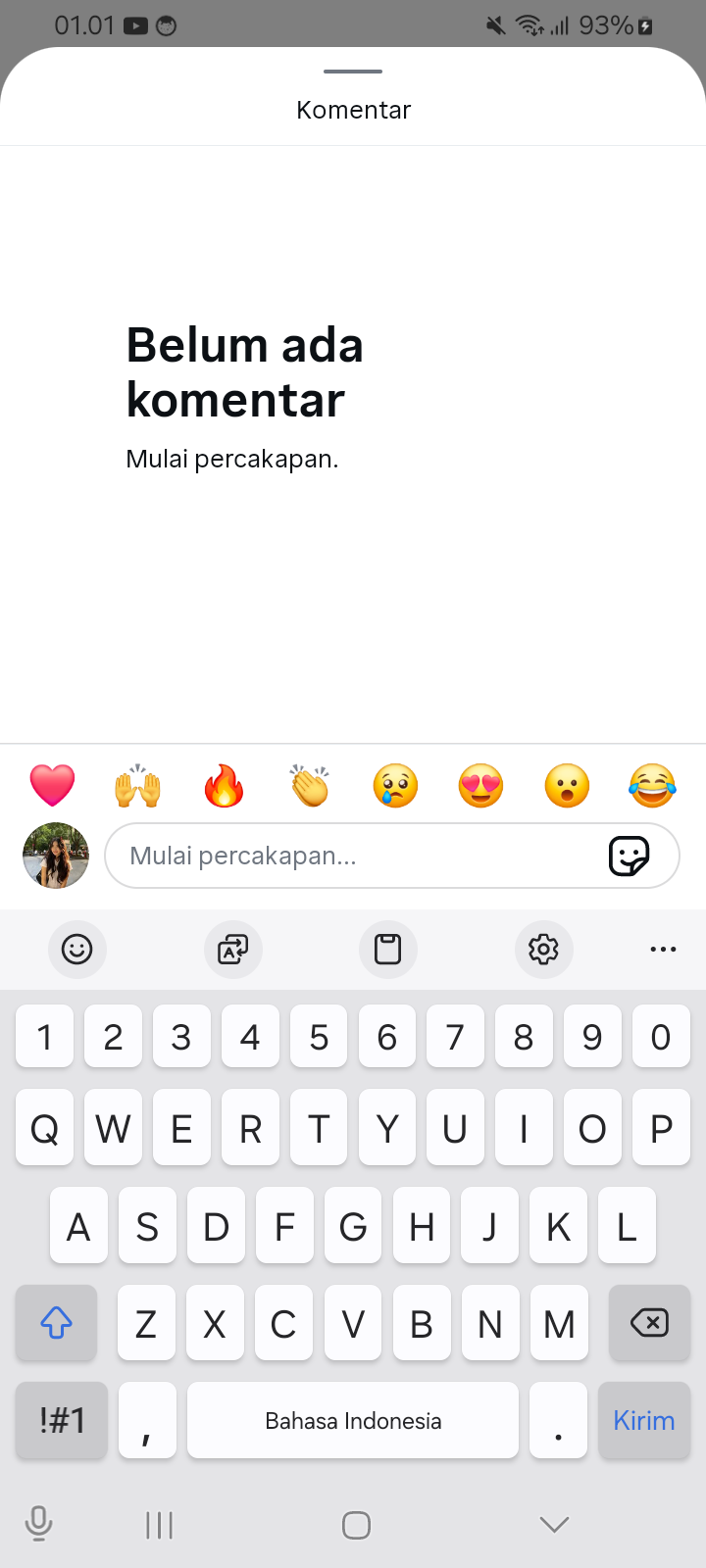The width and height of the screenshot is (706, 1568).
Task: Choose the crying face emoji
Action: click(395, 786)
